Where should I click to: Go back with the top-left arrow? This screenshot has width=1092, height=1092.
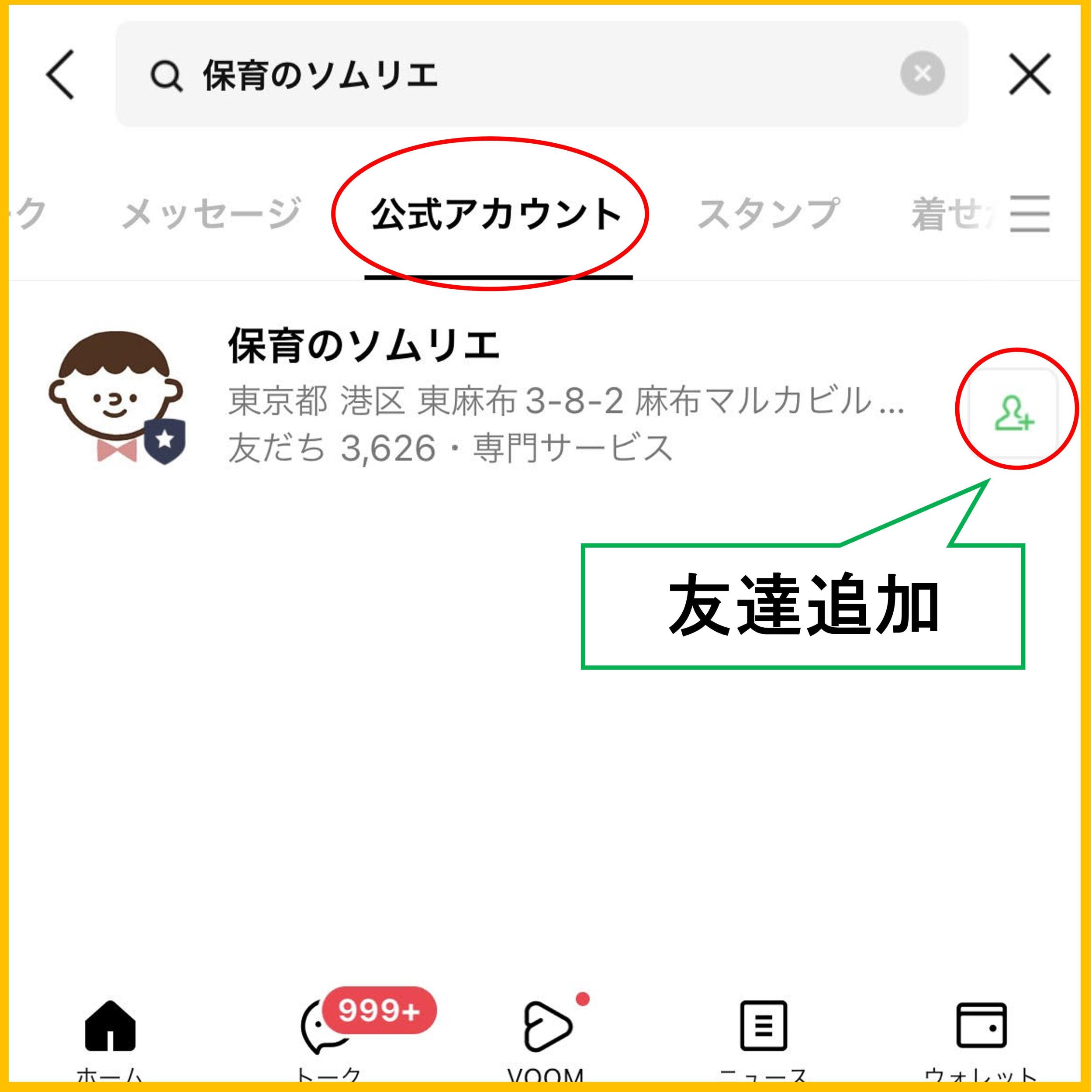(60, 74)
